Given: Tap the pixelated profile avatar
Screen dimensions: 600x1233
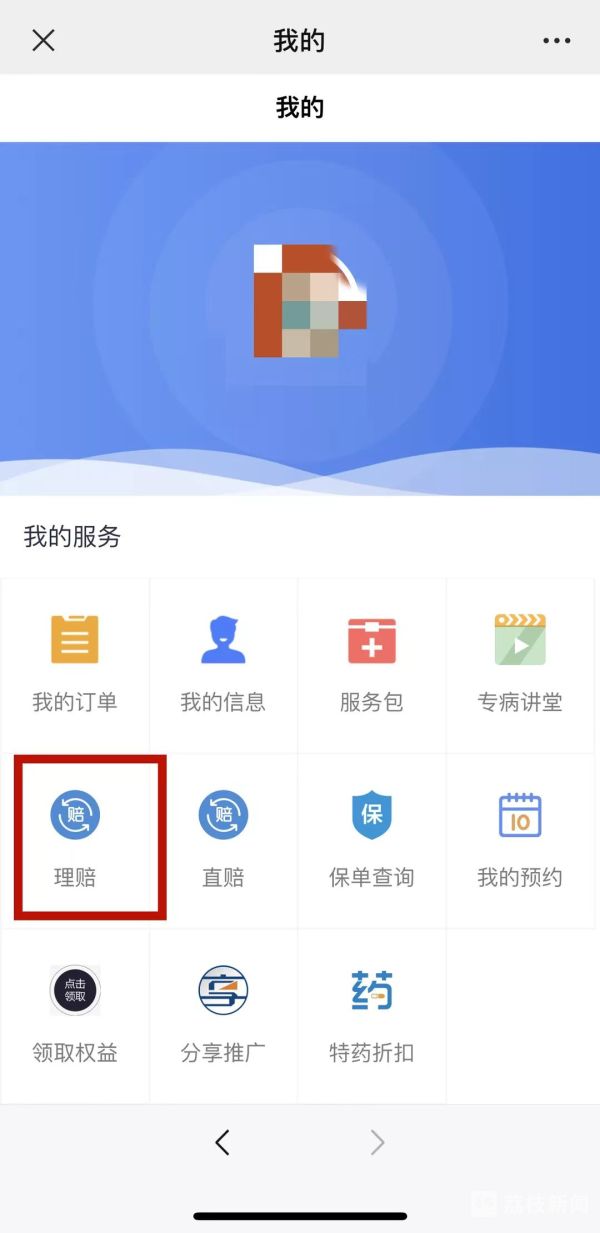Looking at the screenshot, I should pyautogui.click(x=310, y=300).
